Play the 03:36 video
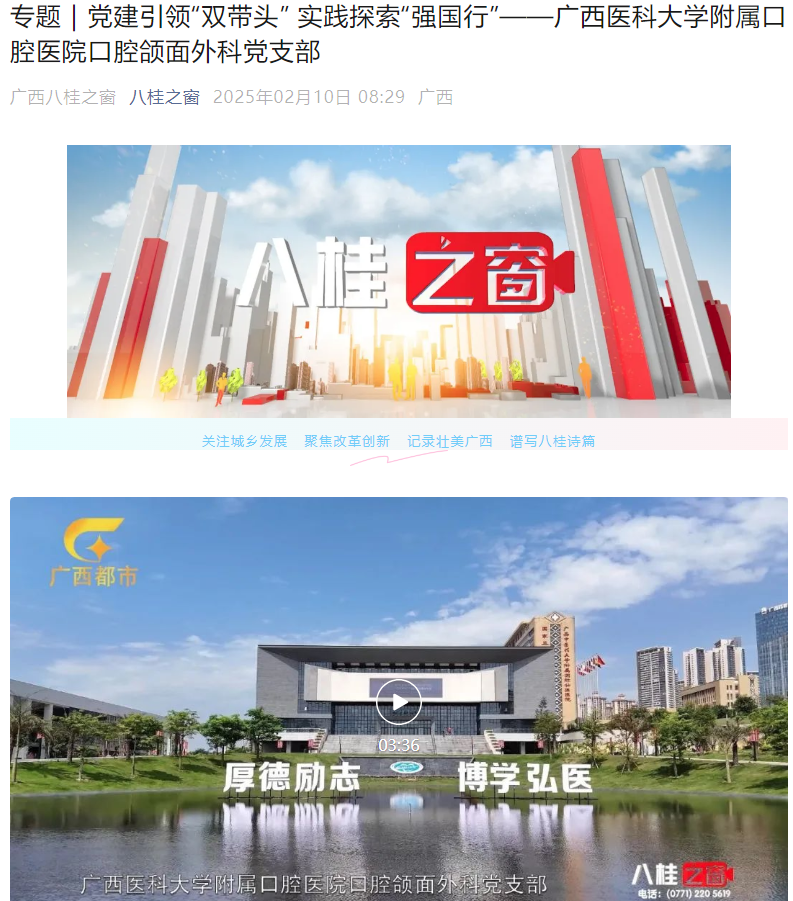The image size is (793, 901). click(398, 702)
